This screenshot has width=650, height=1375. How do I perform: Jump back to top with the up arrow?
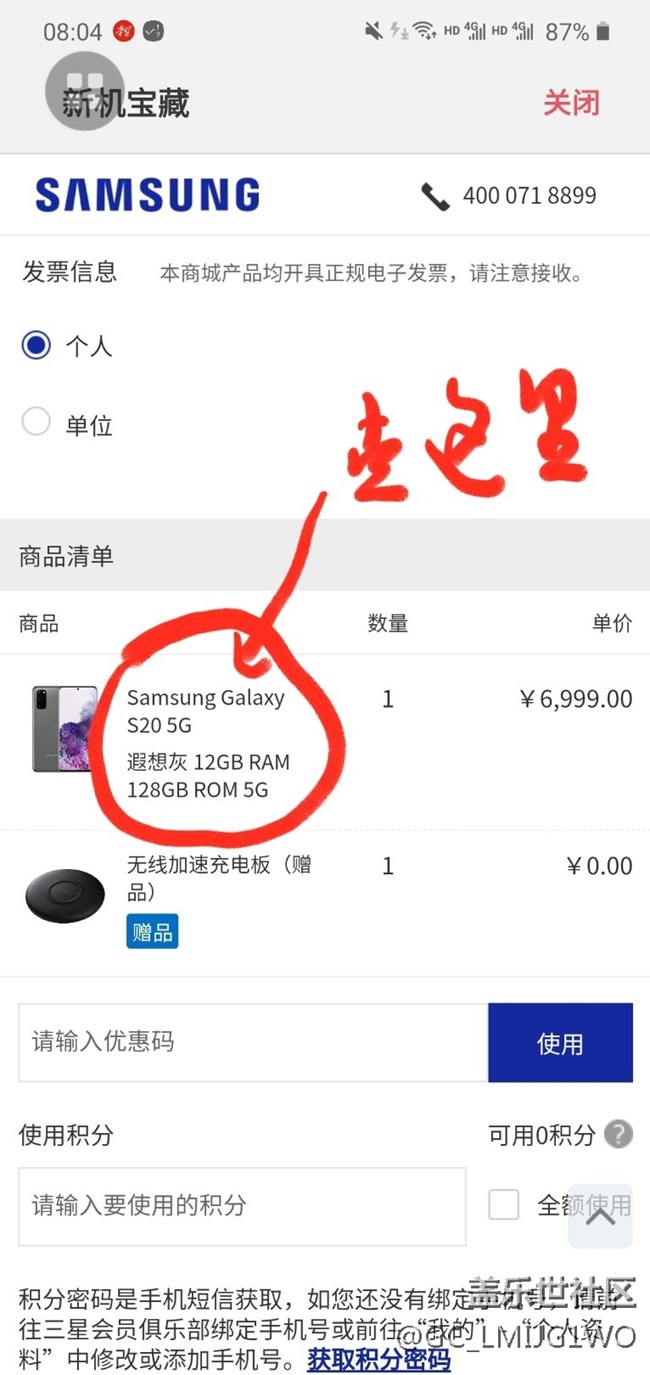(x=600, y=1215)
